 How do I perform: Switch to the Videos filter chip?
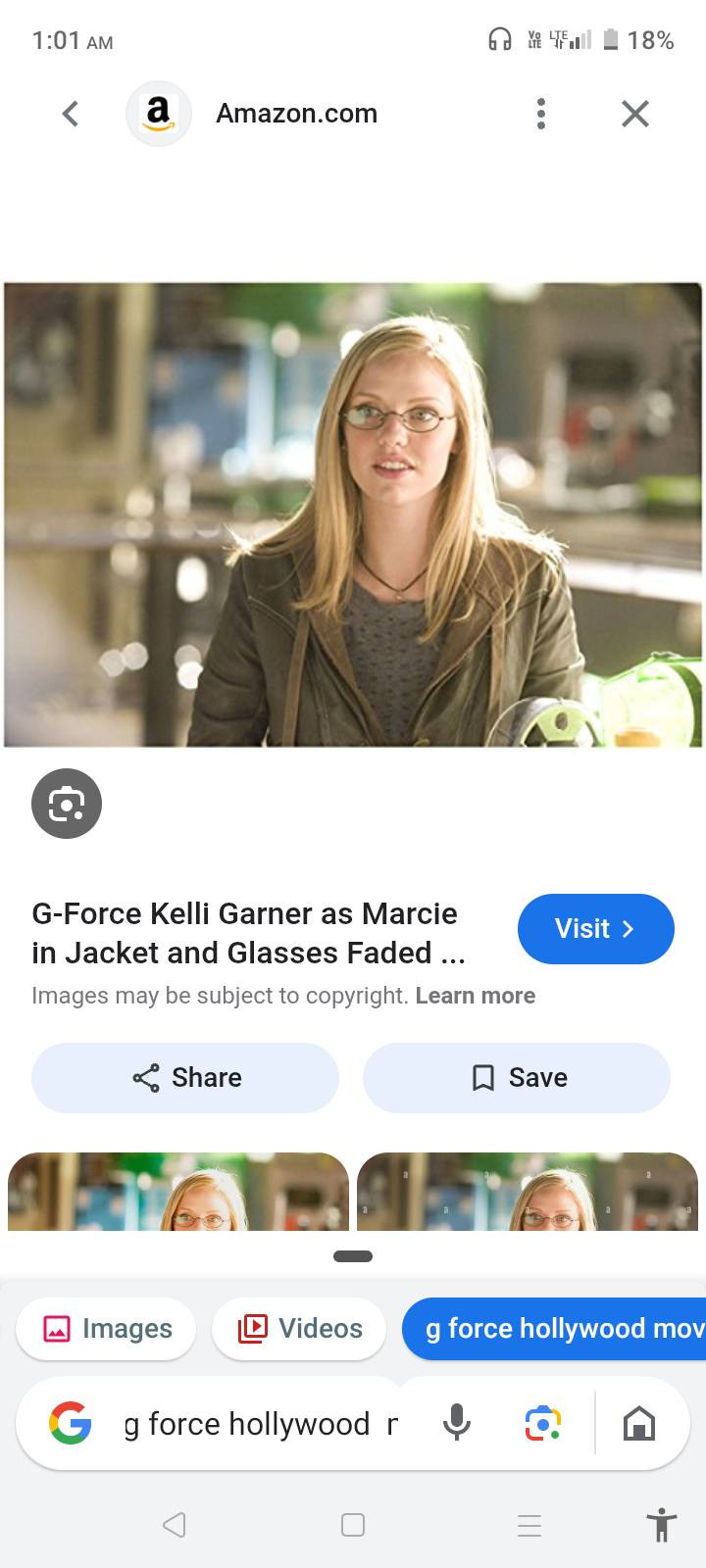pos(299,1329)
